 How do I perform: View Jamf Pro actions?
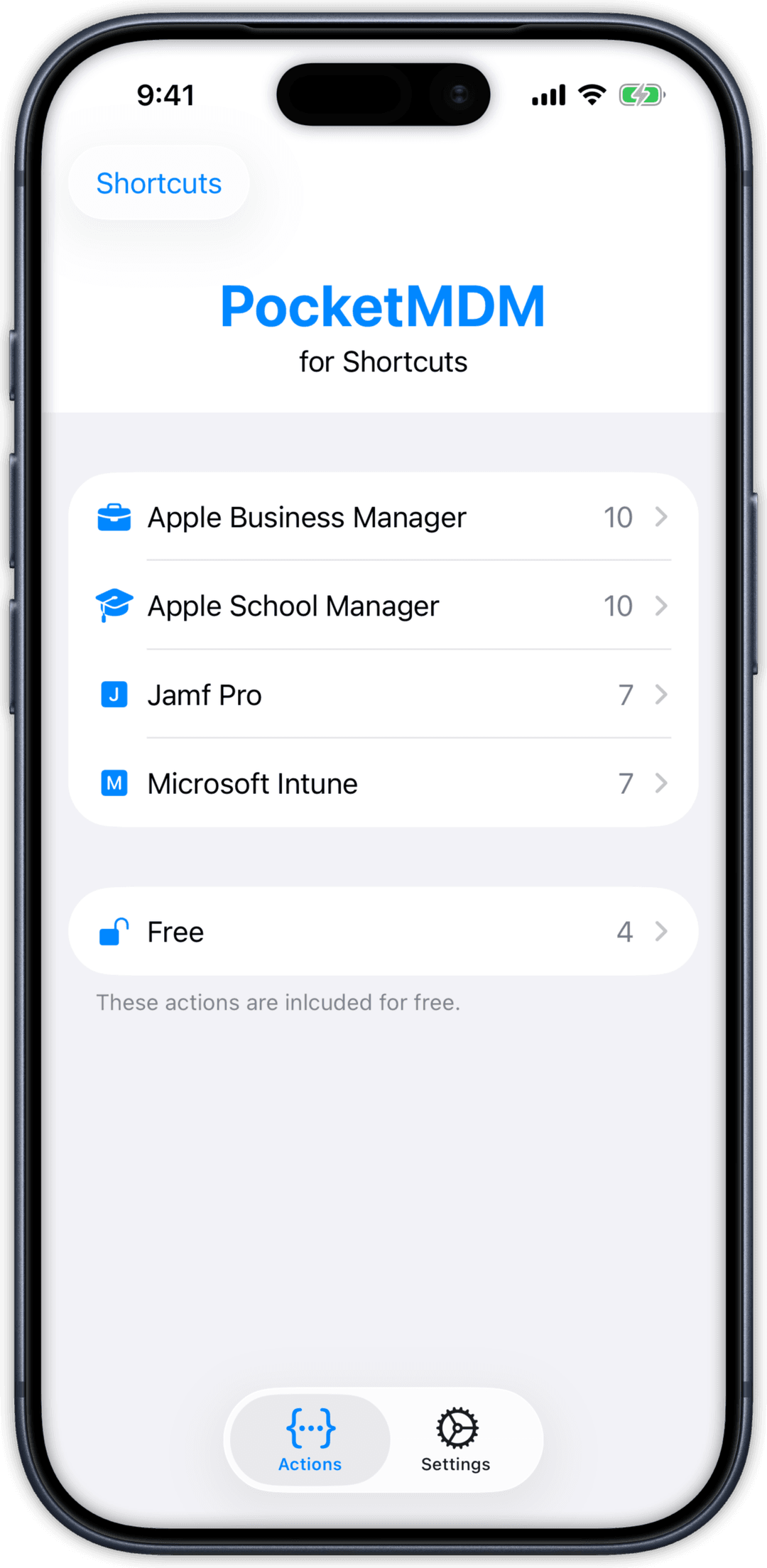383,695
